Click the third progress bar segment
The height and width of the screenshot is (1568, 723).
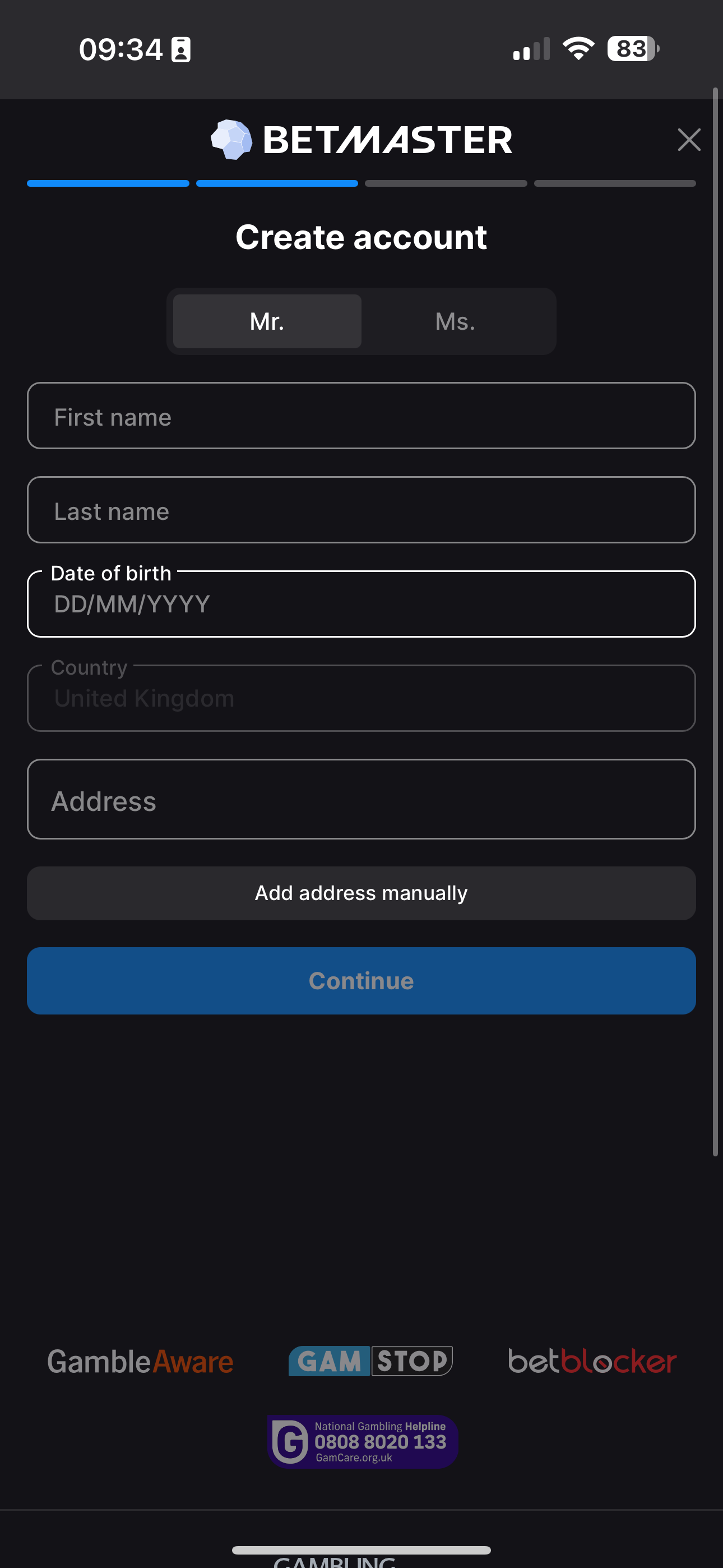click(x=446, y=183)
